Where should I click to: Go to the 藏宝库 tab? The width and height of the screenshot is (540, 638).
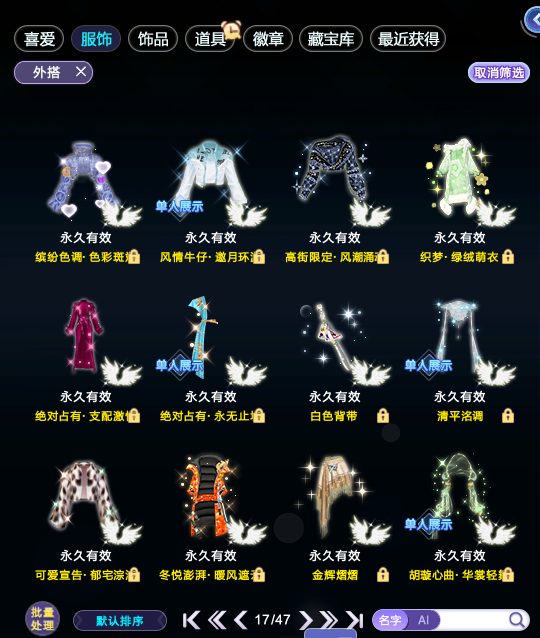[x=331, y=39]
